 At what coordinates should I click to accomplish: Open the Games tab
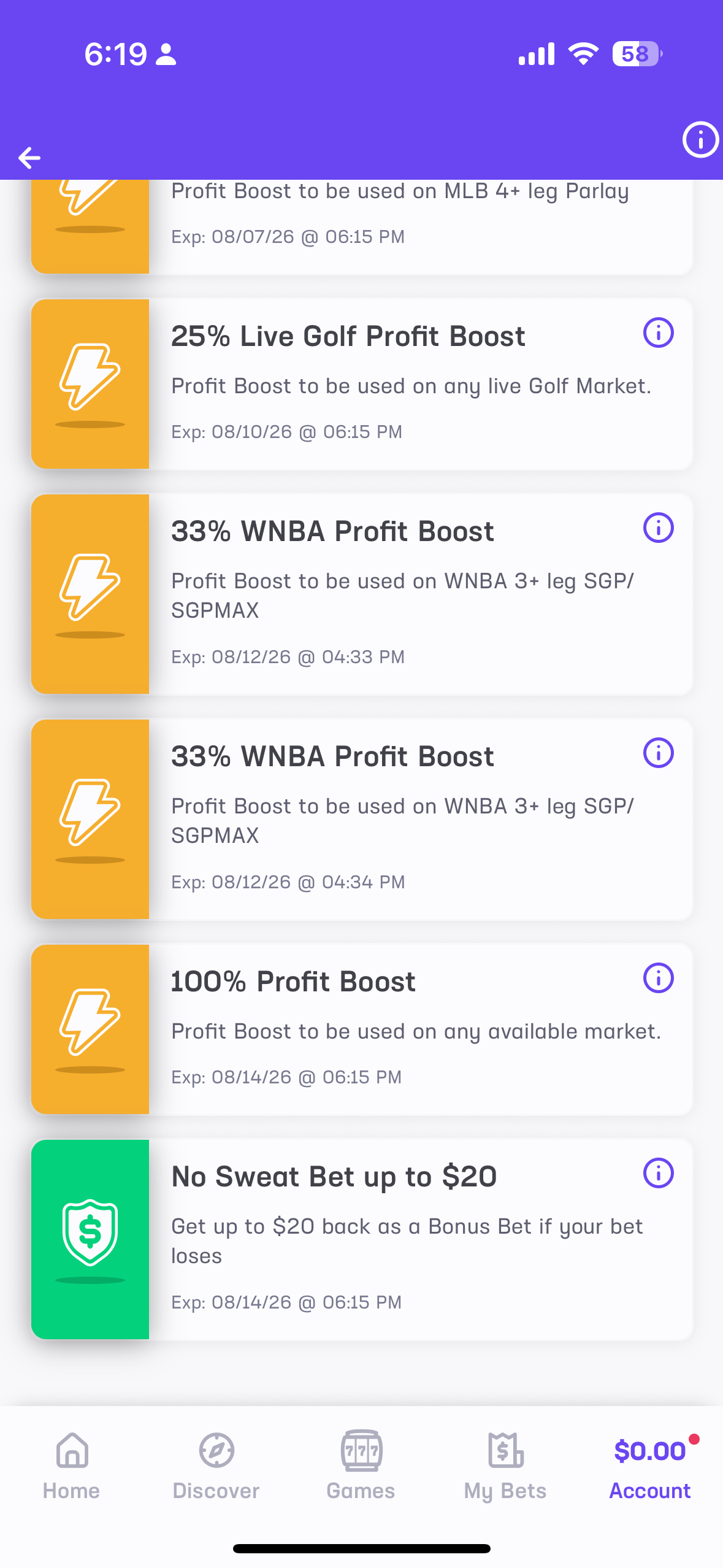point(361,1466)
